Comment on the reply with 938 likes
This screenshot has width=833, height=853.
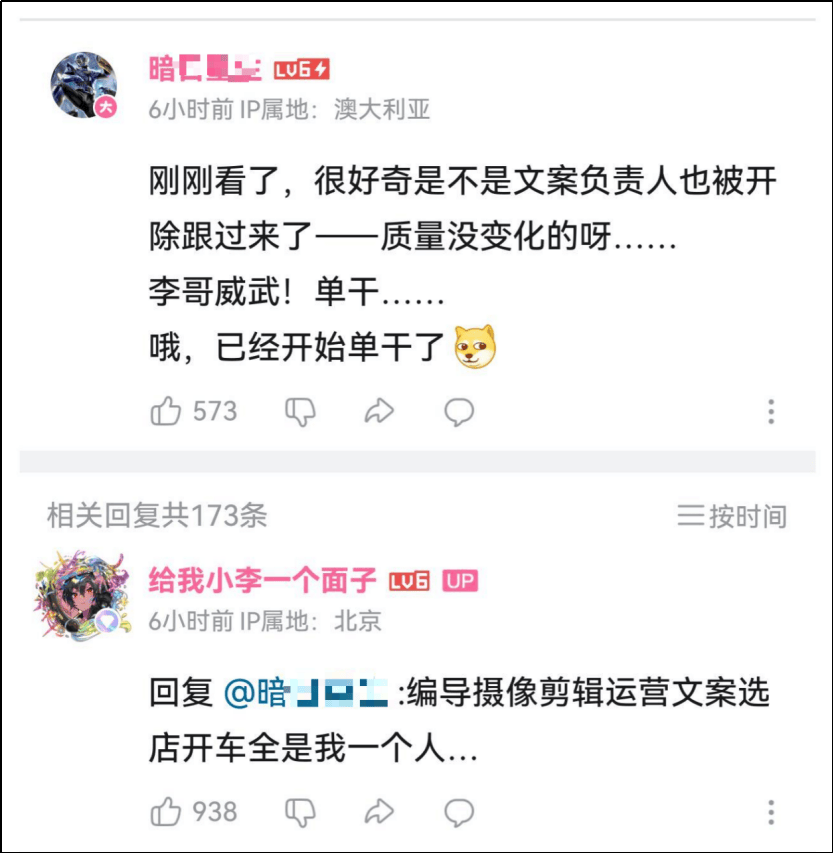(459, 811)
